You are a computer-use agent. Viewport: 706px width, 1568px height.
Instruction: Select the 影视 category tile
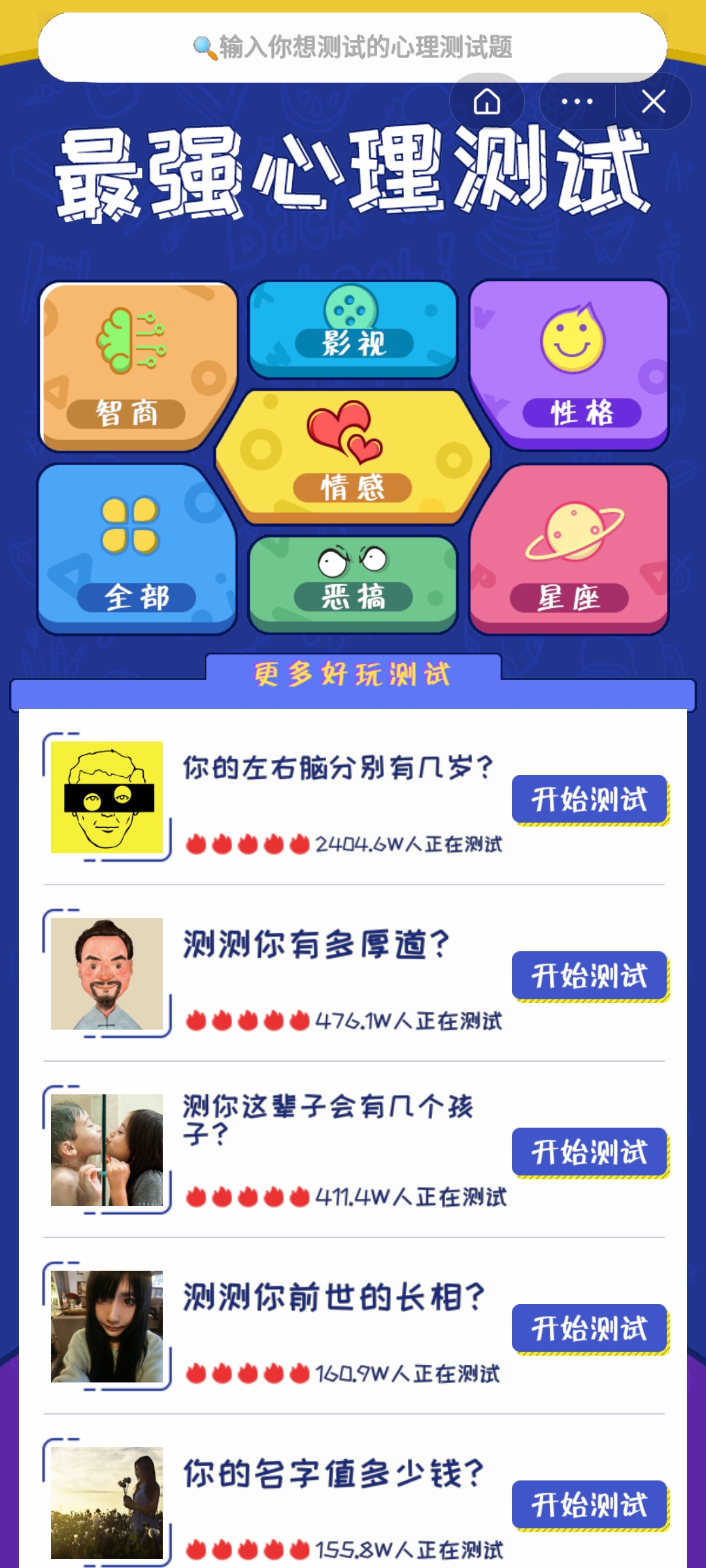(x=353, y=330)
